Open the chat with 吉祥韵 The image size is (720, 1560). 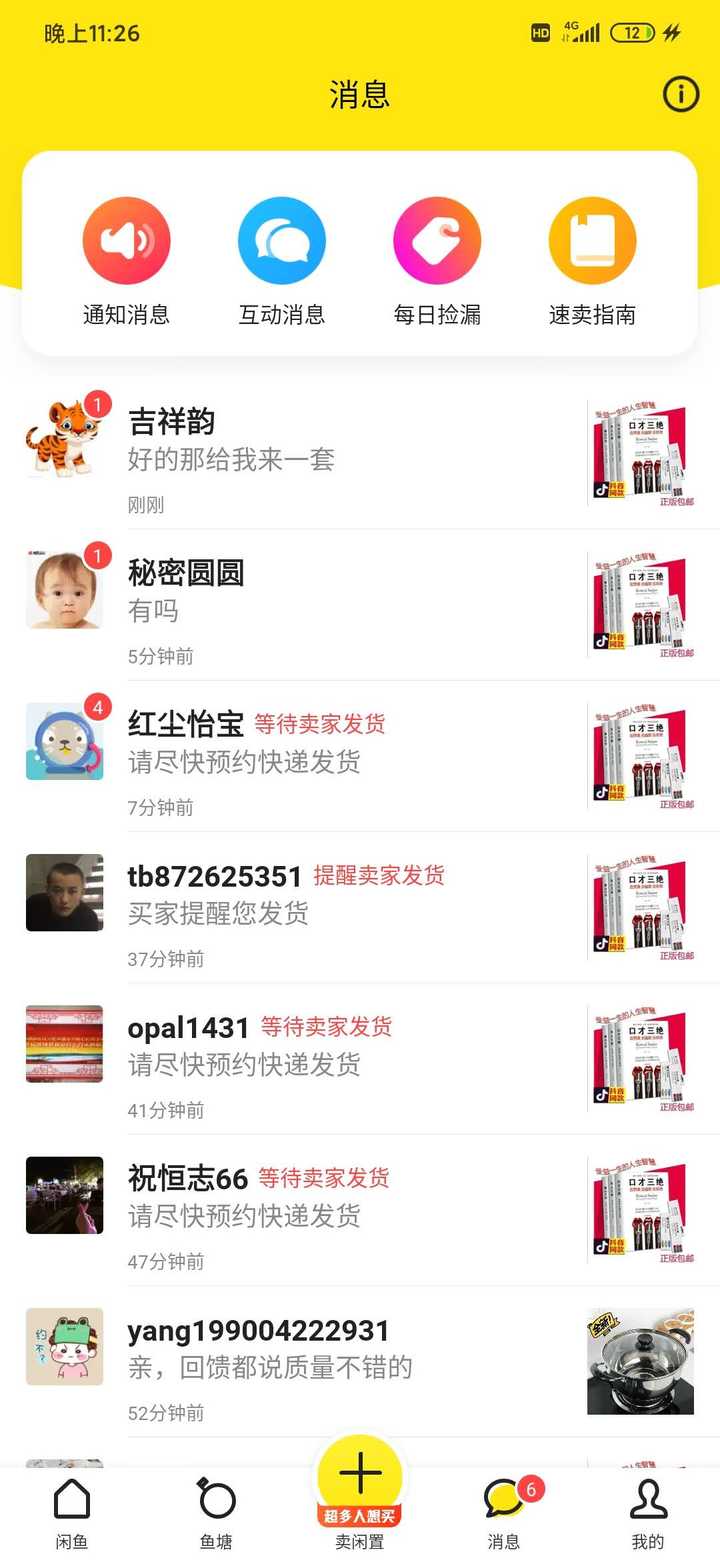[340, 455]
